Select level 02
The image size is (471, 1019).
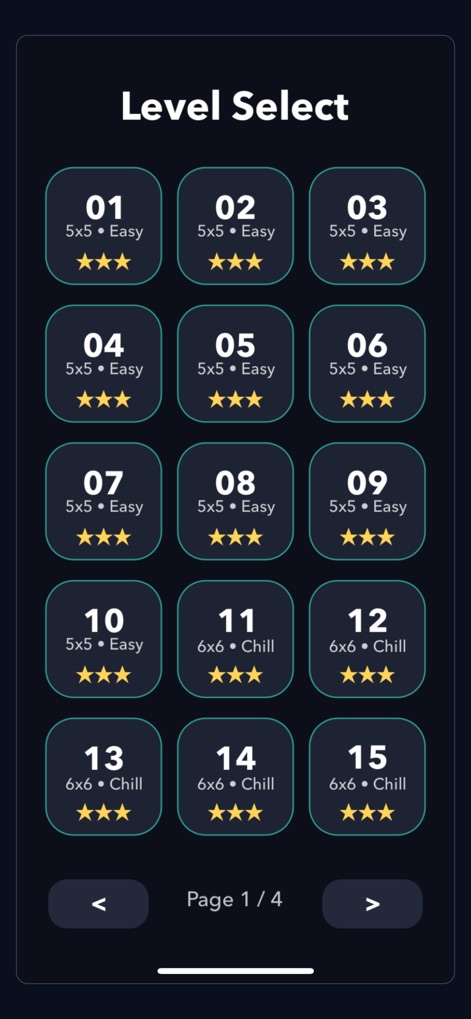pos(235,226)
